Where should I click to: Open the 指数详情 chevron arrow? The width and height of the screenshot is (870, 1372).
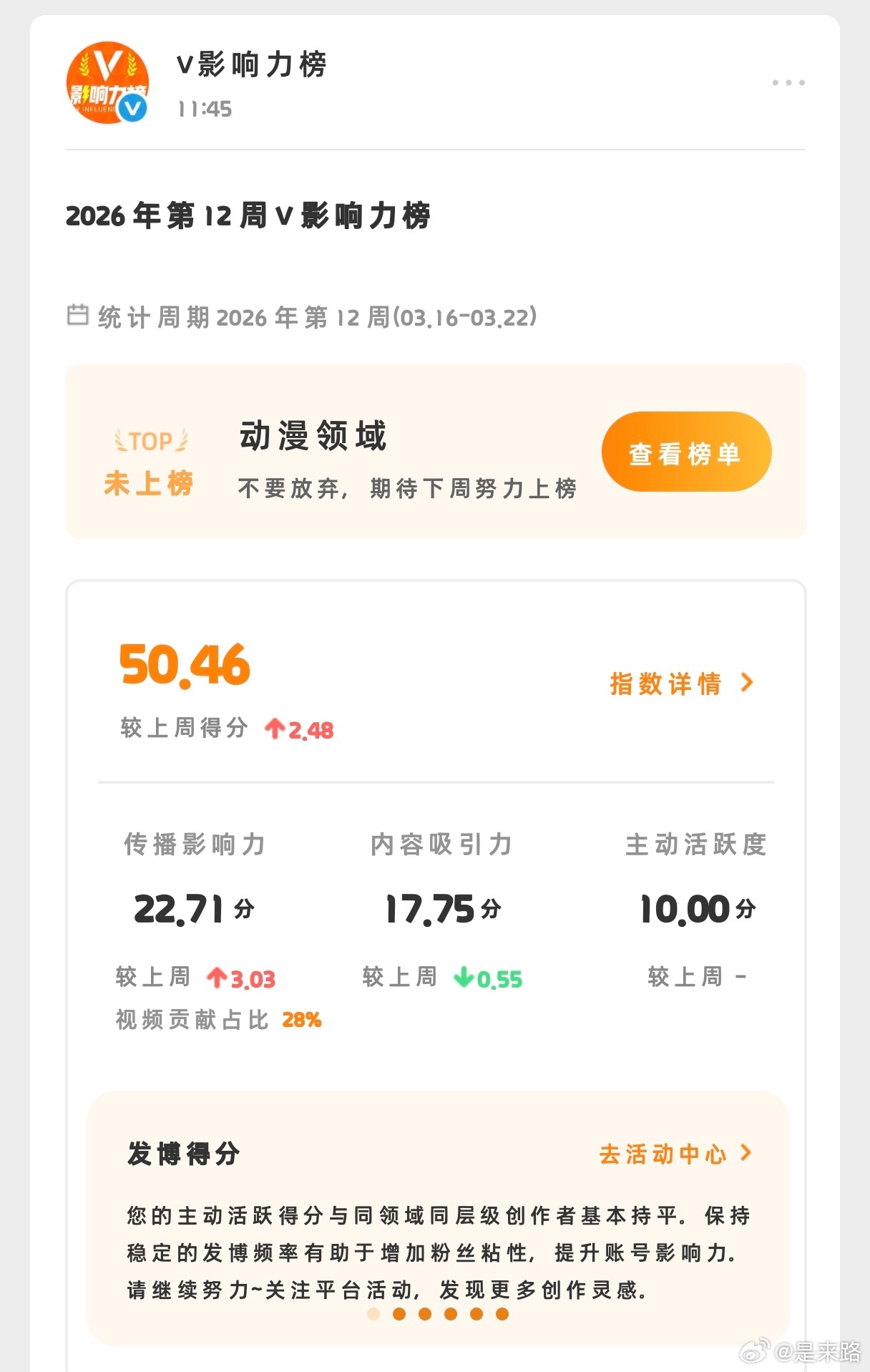click(746, 684)
